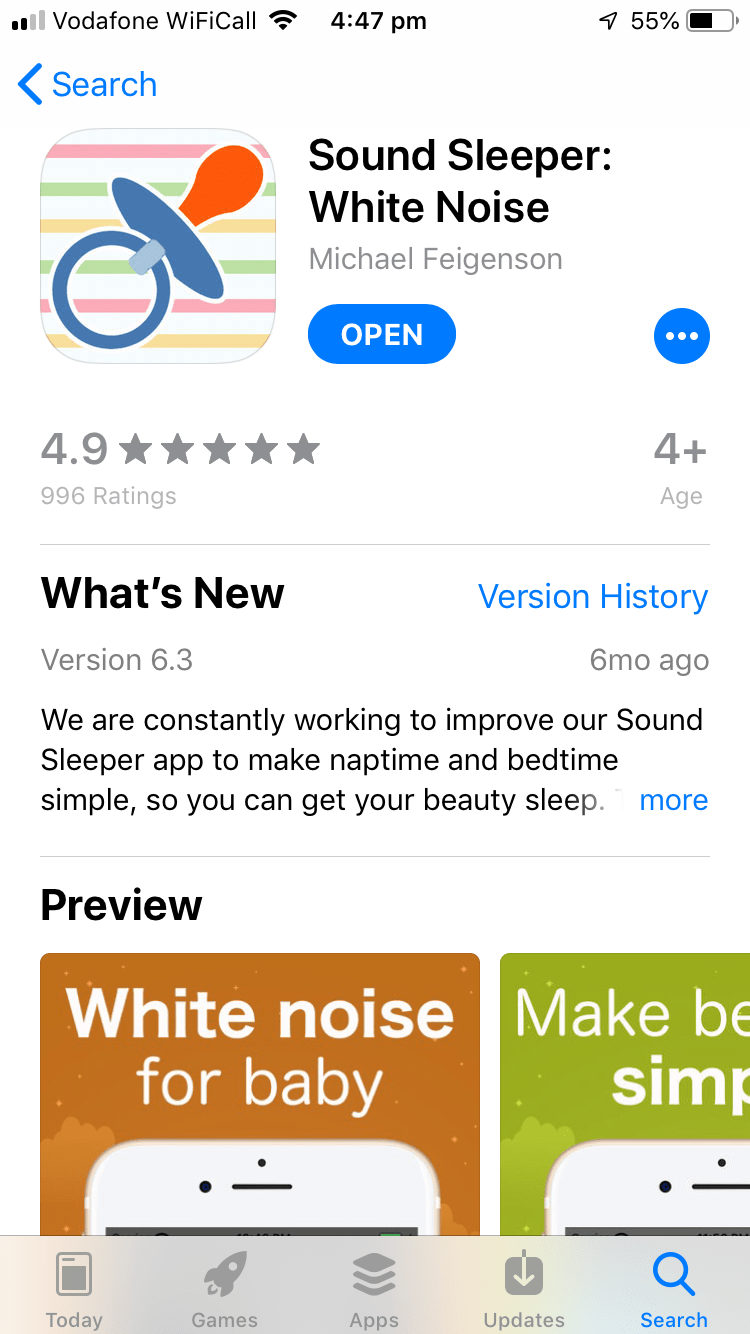This screenshot has width=750, height=1334.
Task: Switch to the Updates tab
Action: click(x=524, y=1290)
